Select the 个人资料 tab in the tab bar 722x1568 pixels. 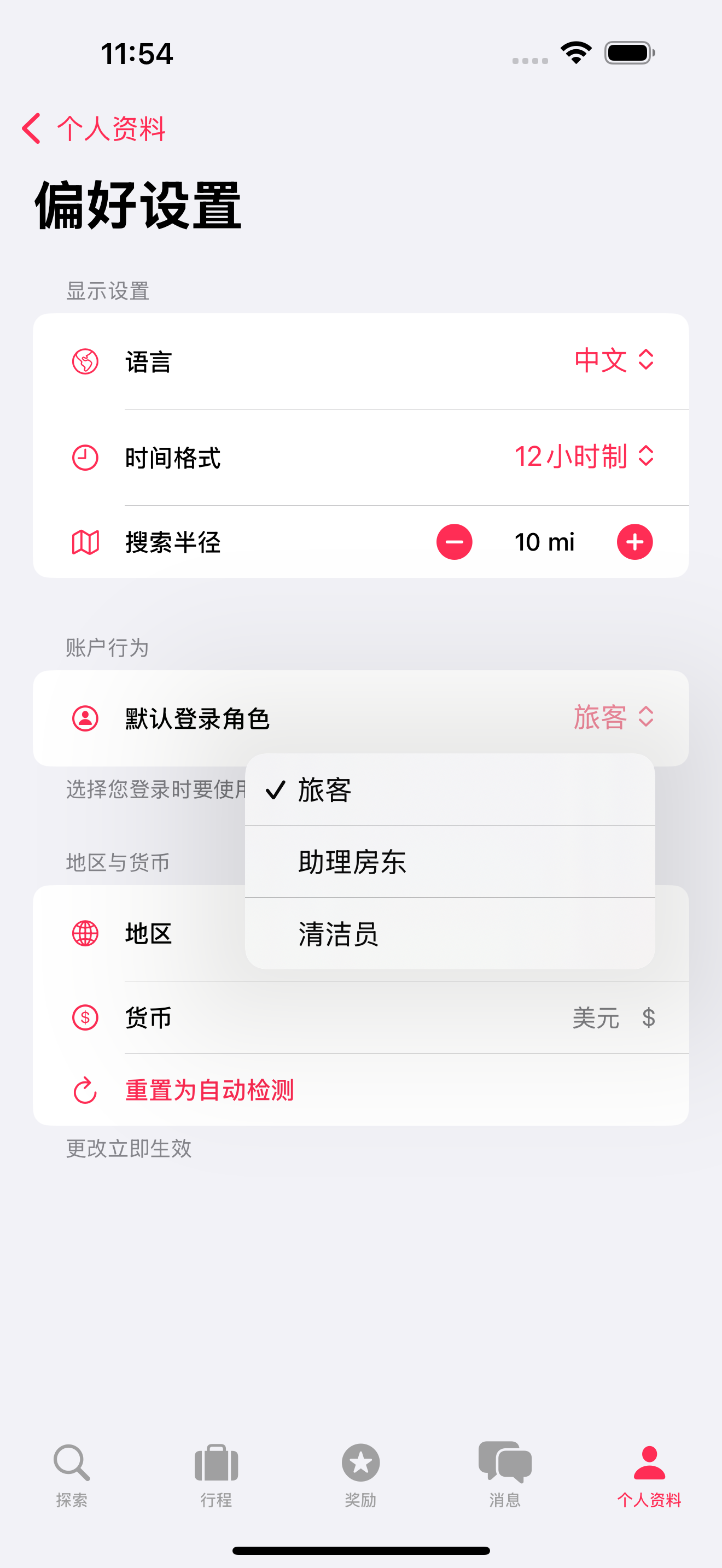[x=649, y=1473]
